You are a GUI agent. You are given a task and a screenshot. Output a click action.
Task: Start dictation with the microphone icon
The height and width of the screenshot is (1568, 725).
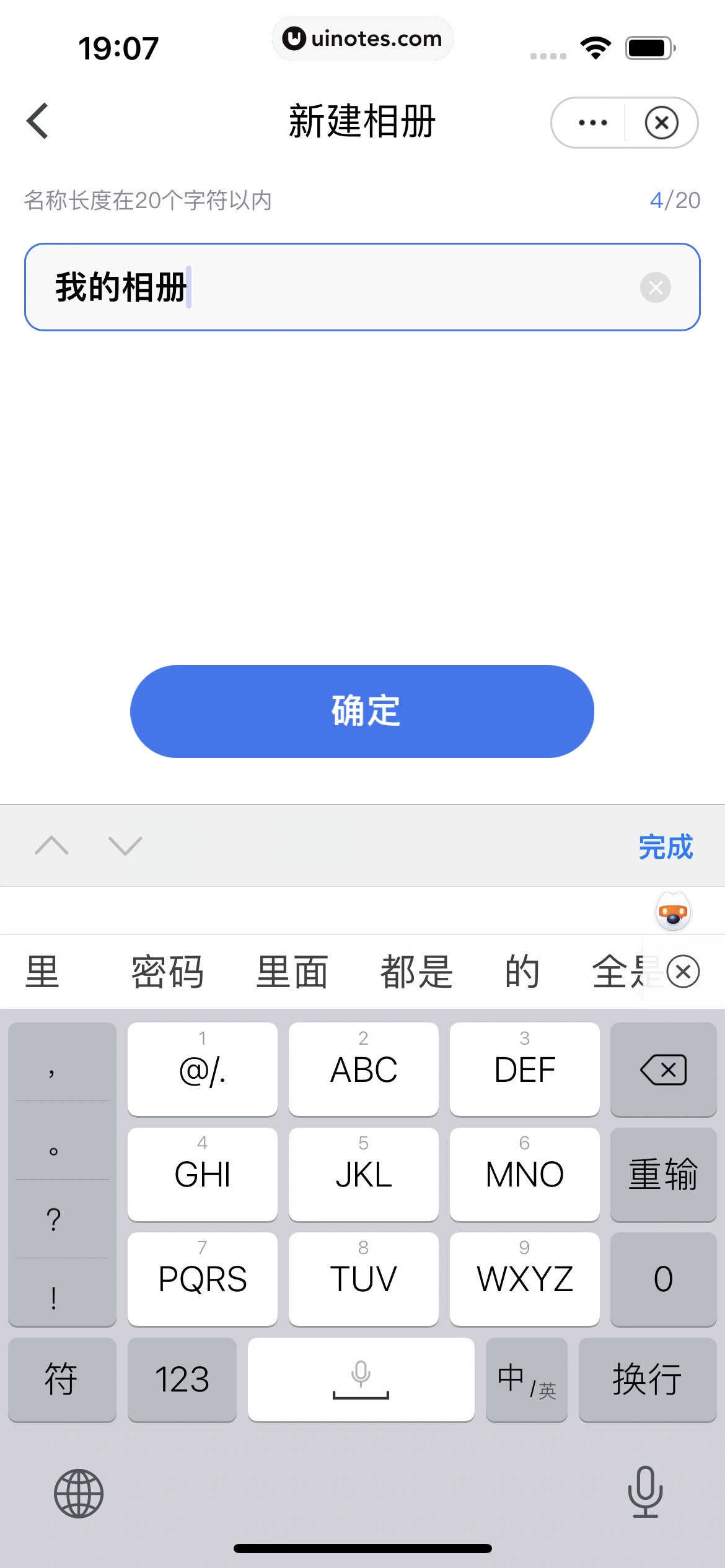645,1492
